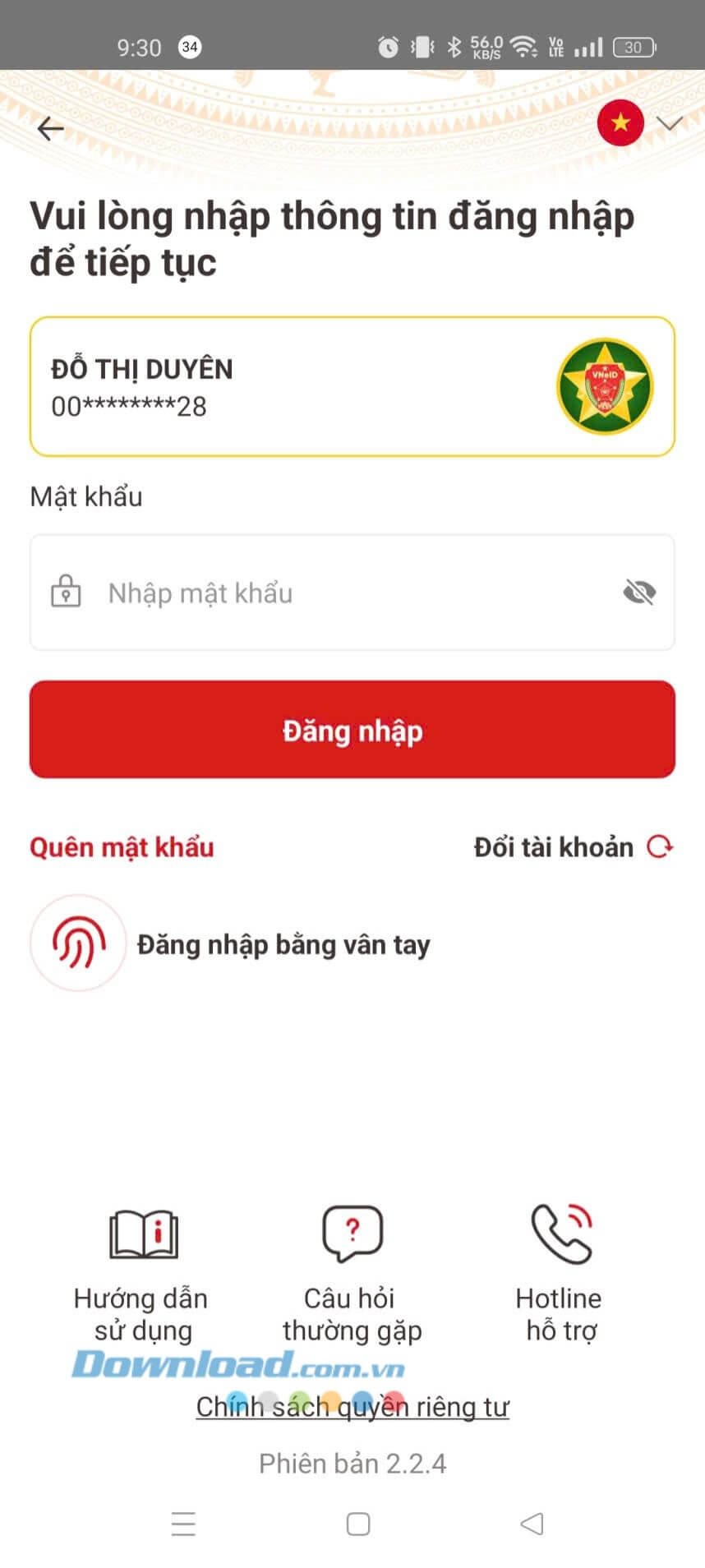
Task: Tap the Vietnam flag language toggle
Action: point(620,123)
